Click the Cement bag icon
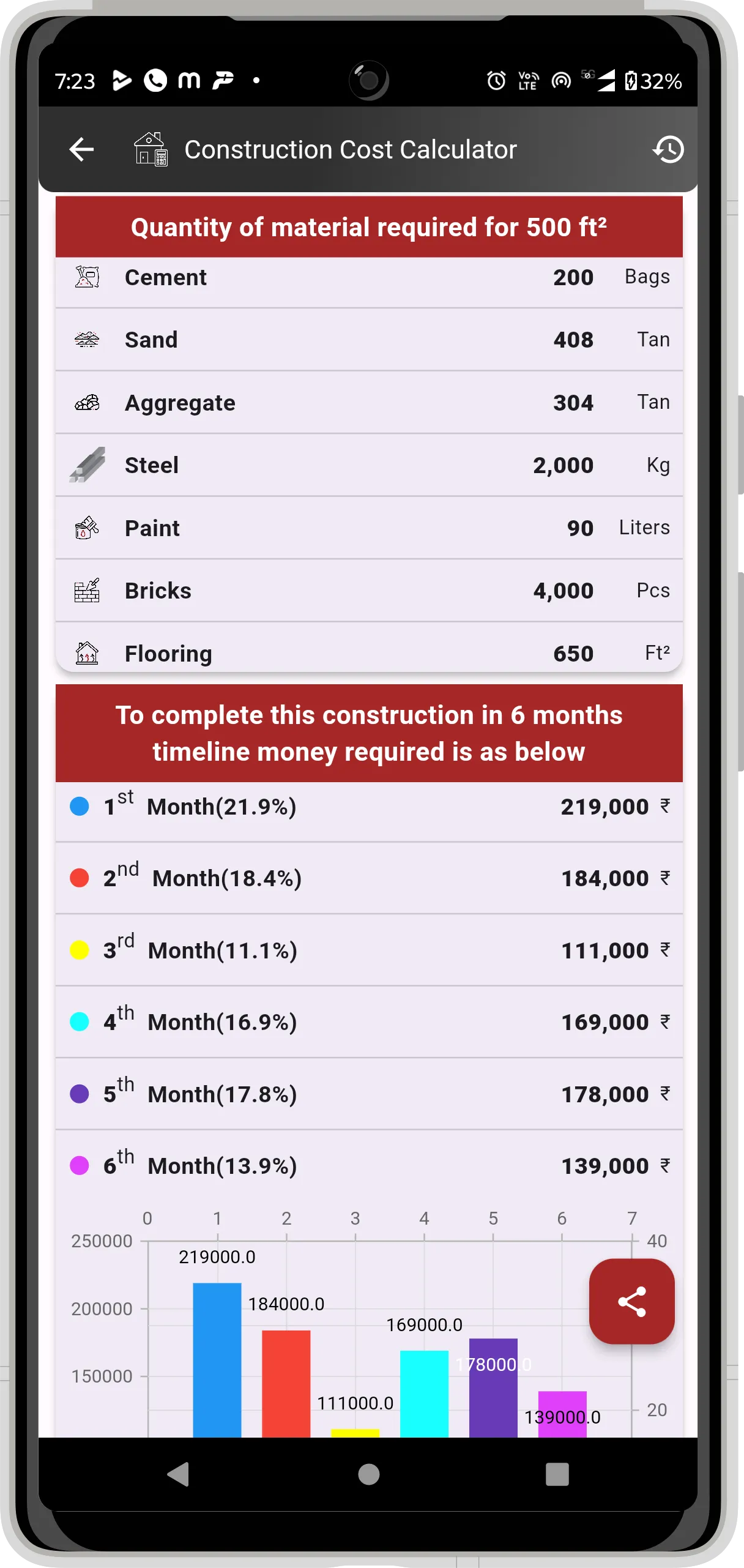Image resolution: width=744 pixels, height=1568 pixels. [x=86, y=277]
